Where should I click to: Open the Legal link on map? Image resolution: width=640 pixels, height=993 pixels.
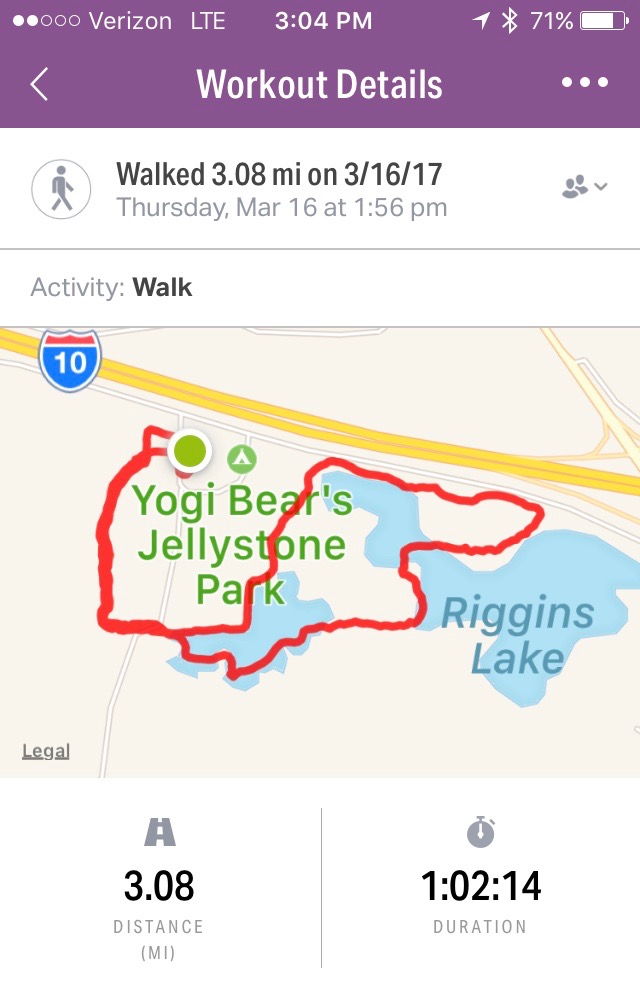click(46, 751)
